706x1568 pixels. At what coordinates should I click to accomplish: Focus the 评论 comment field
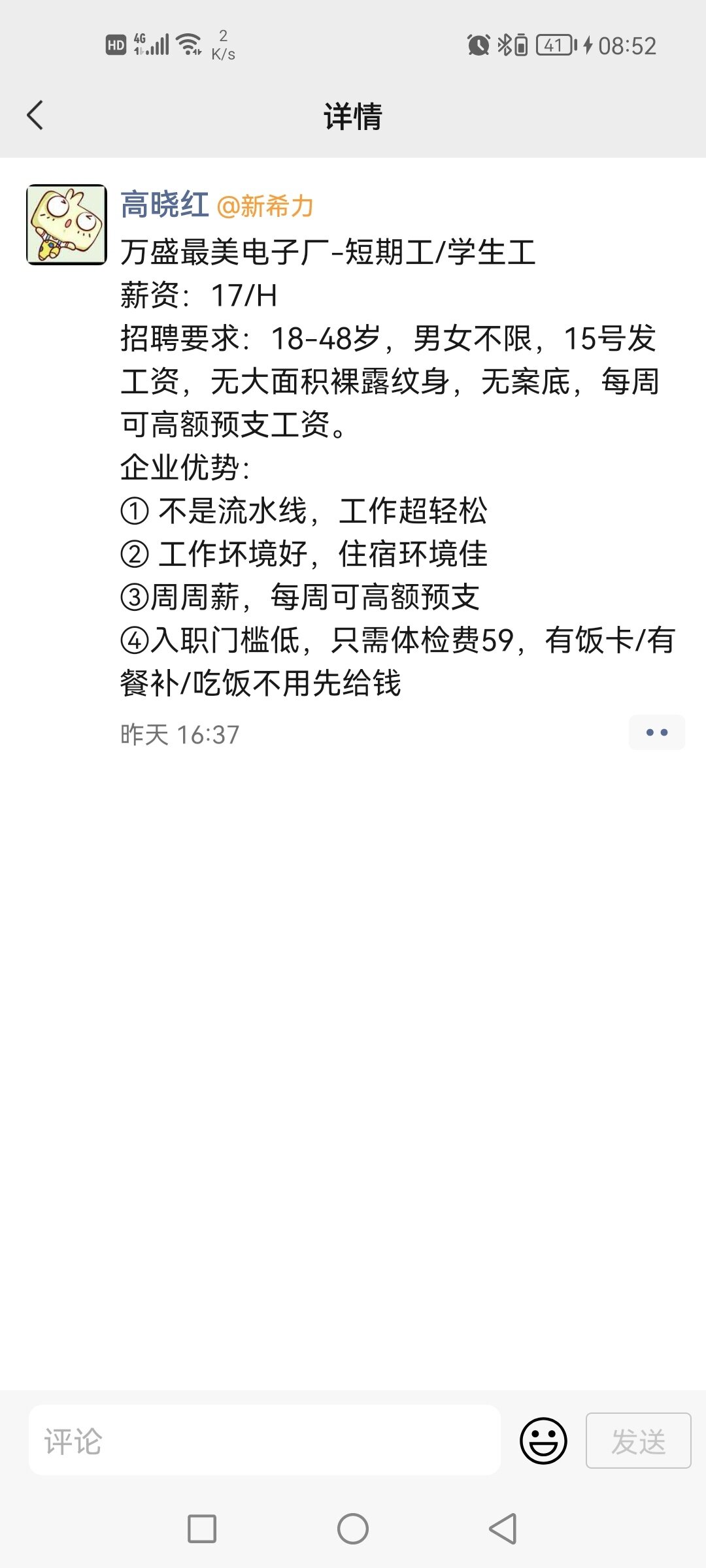pos(264,1441)
